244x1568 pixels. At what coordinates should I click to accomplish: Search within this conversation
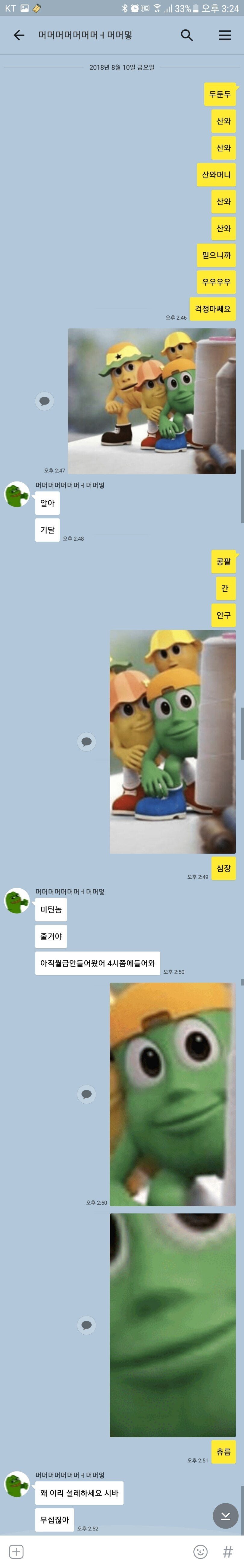(187, 35)
